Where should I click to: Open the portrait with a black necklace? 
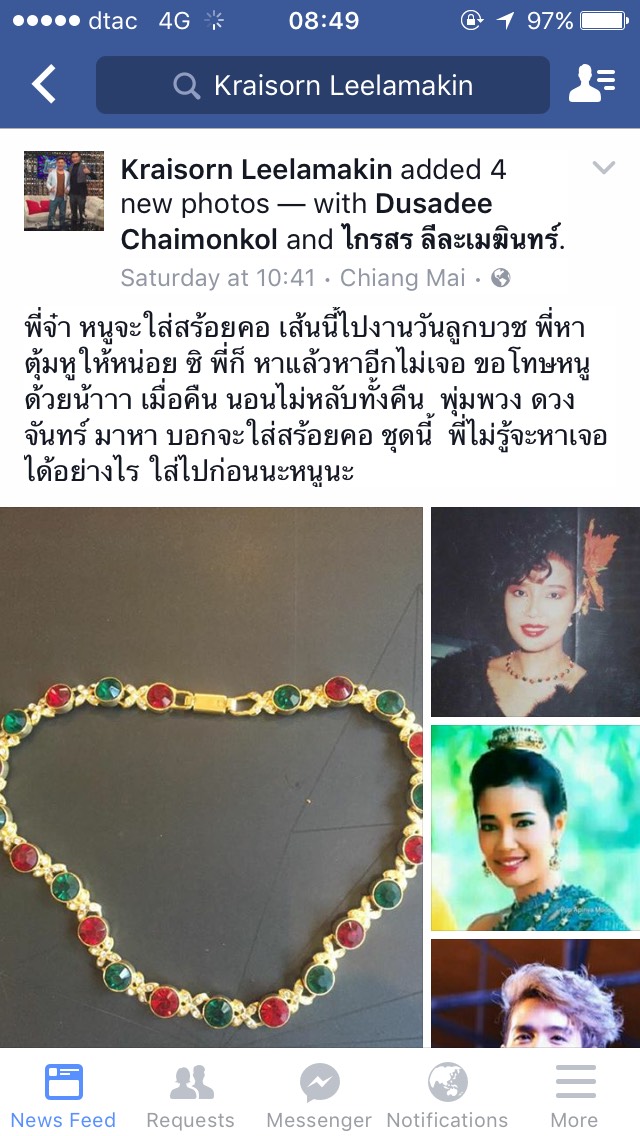(535, 611)
